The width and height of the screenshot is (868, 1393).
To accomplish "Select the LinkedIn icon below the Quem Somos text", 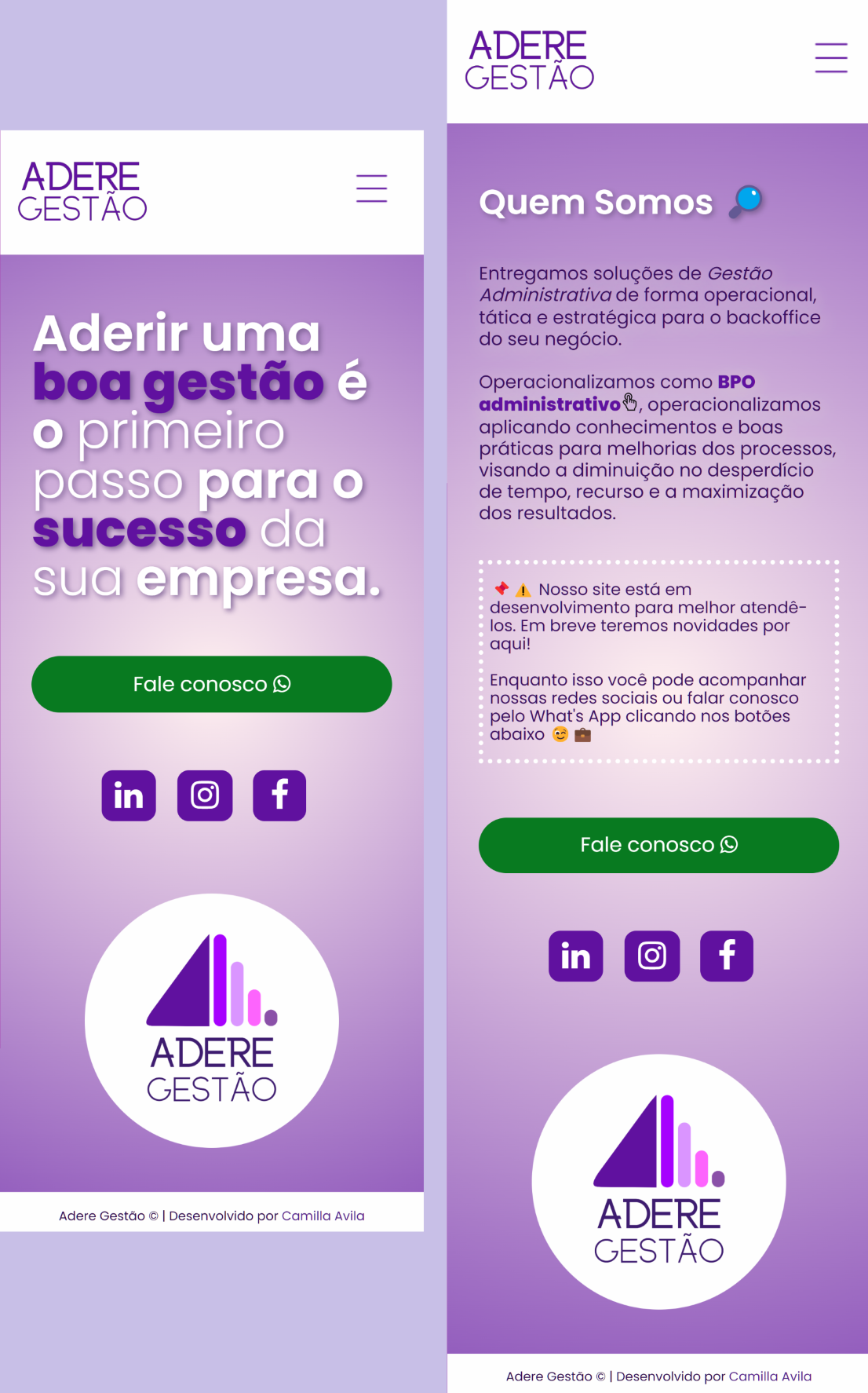I will coord(576,956).
